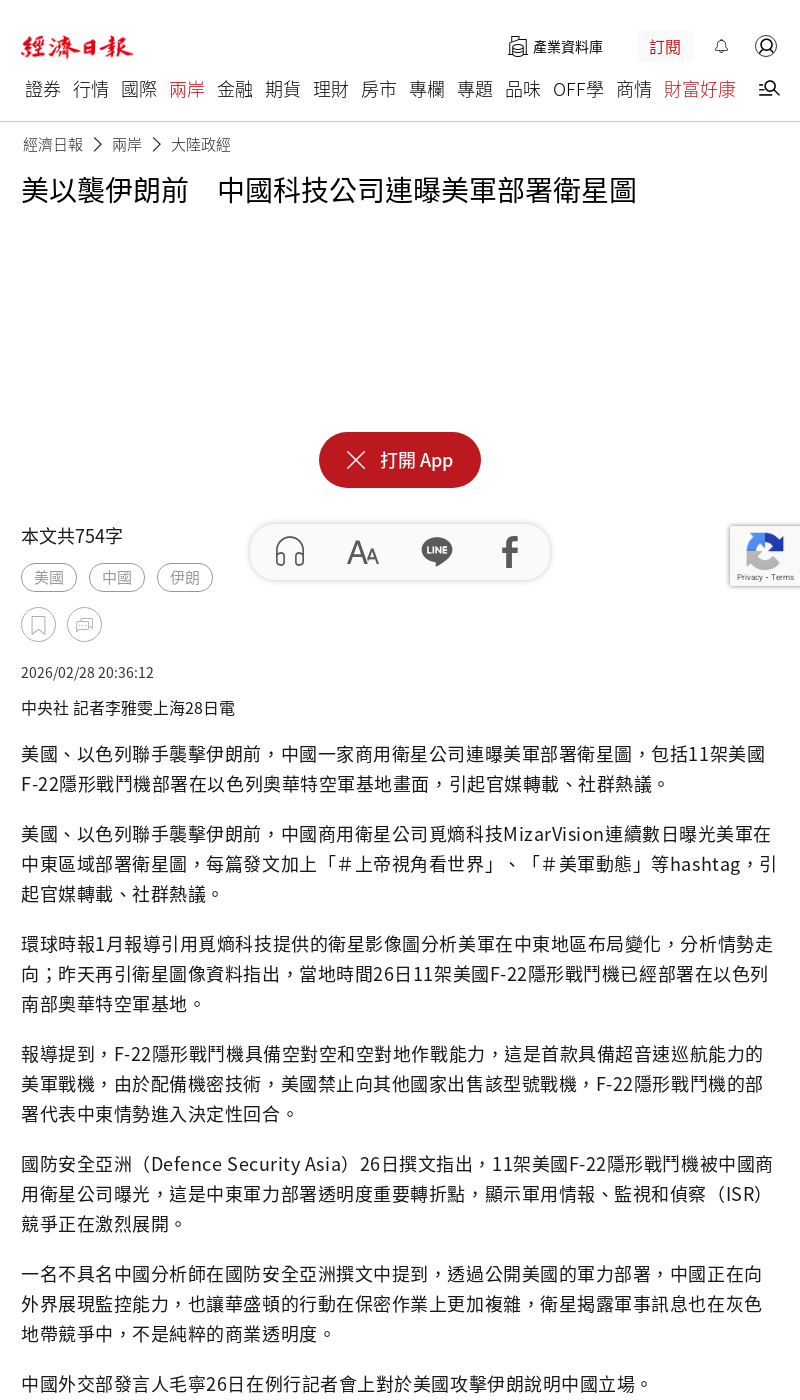
Task: Open the 房市 section
Action: (379, 89)
